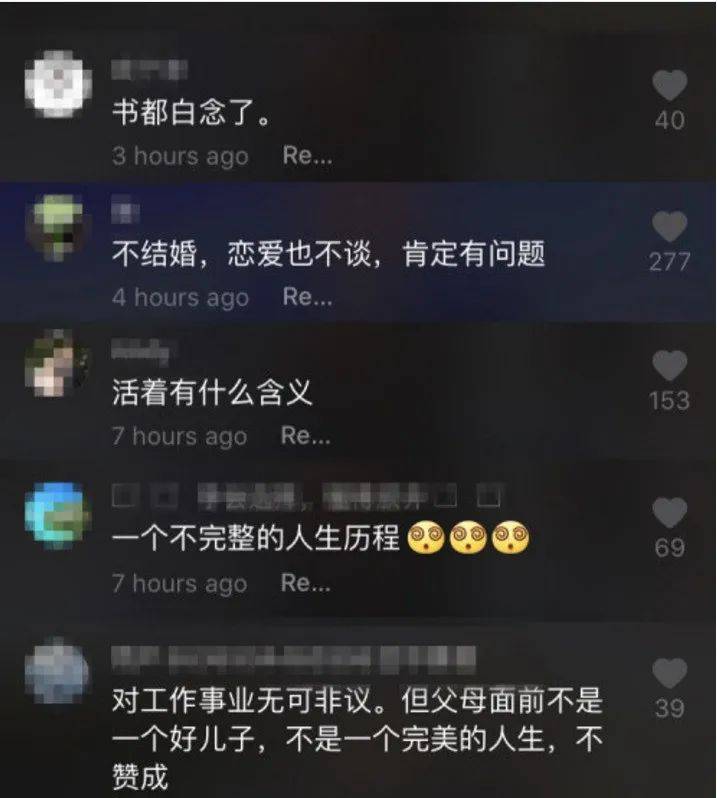Like the comment starting '对工作事业无可非议'

(669, 674)
